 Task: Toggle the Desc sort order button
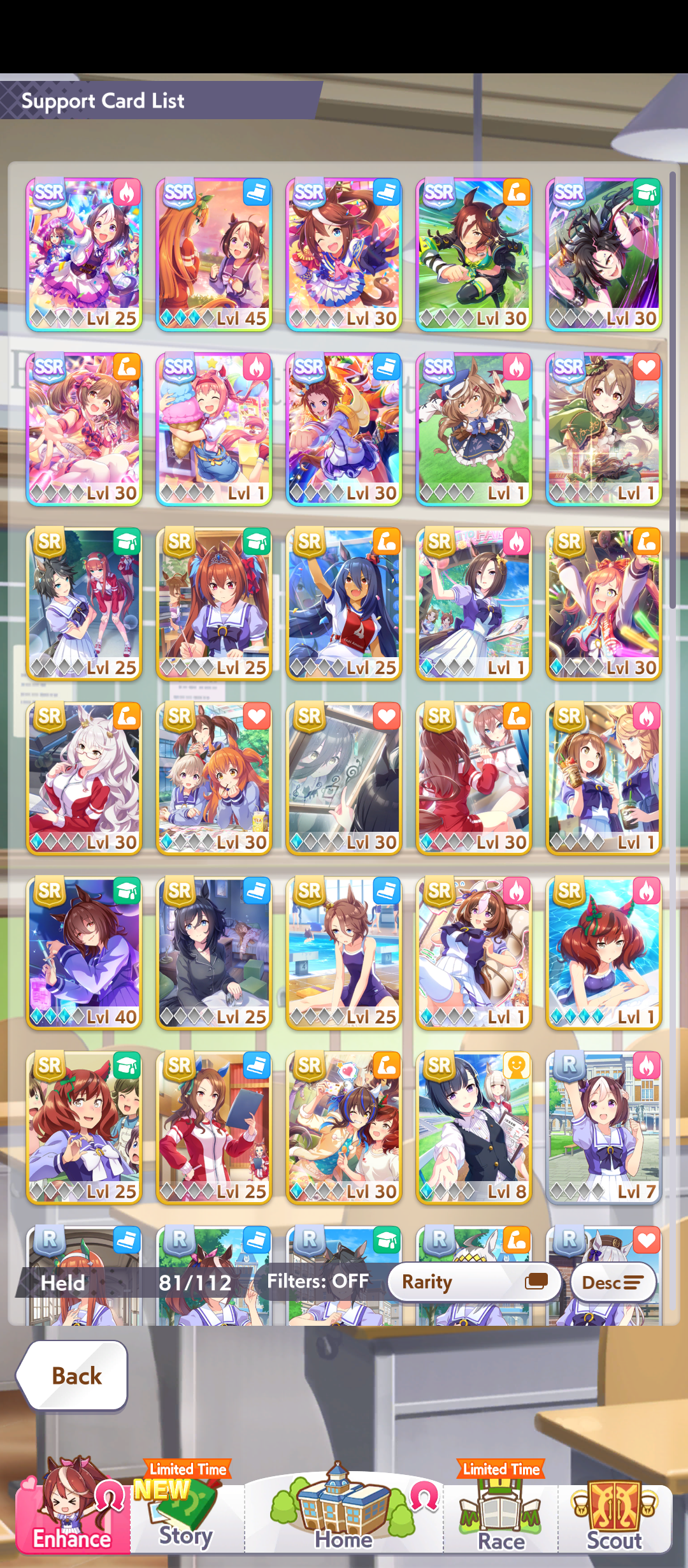click(613, 1282)
